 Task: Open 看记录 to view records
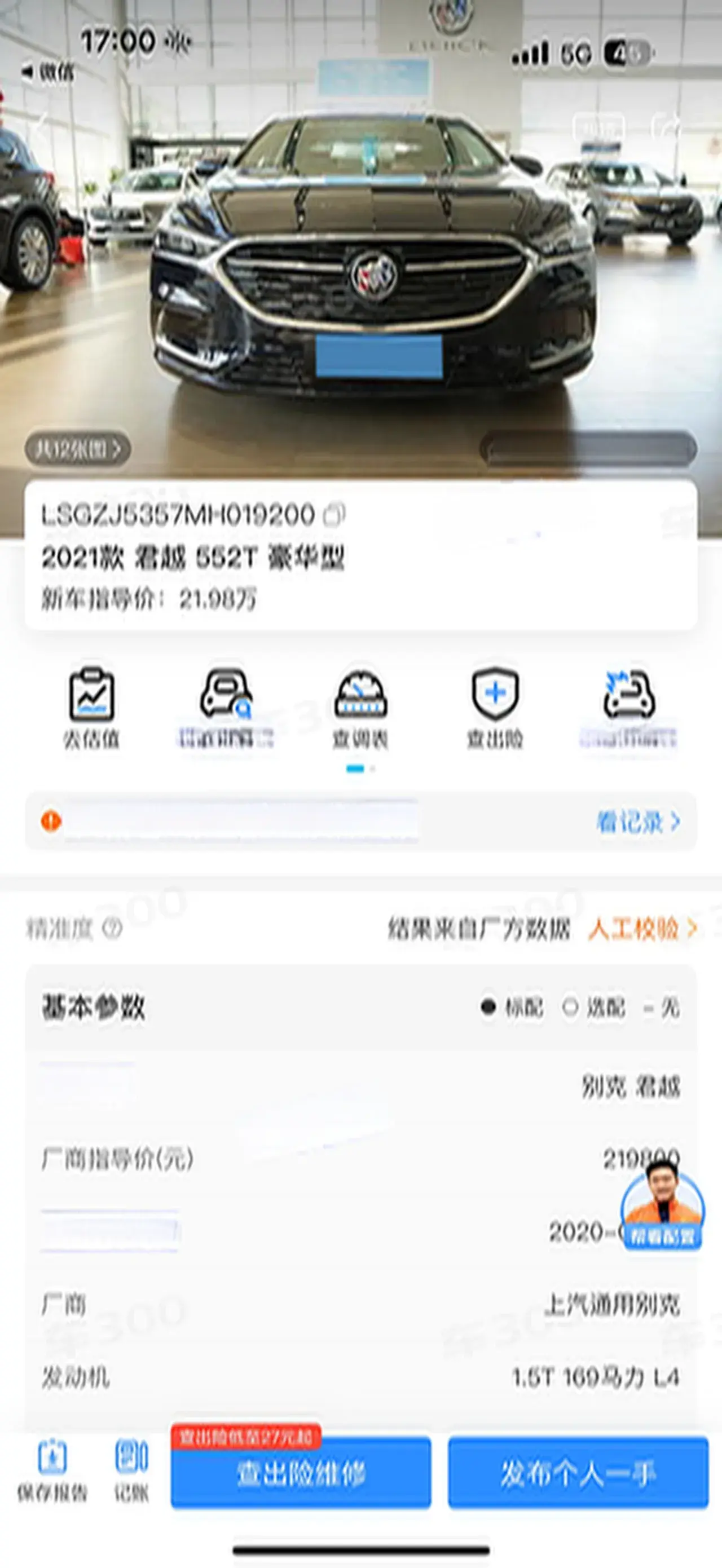(637, 821)
